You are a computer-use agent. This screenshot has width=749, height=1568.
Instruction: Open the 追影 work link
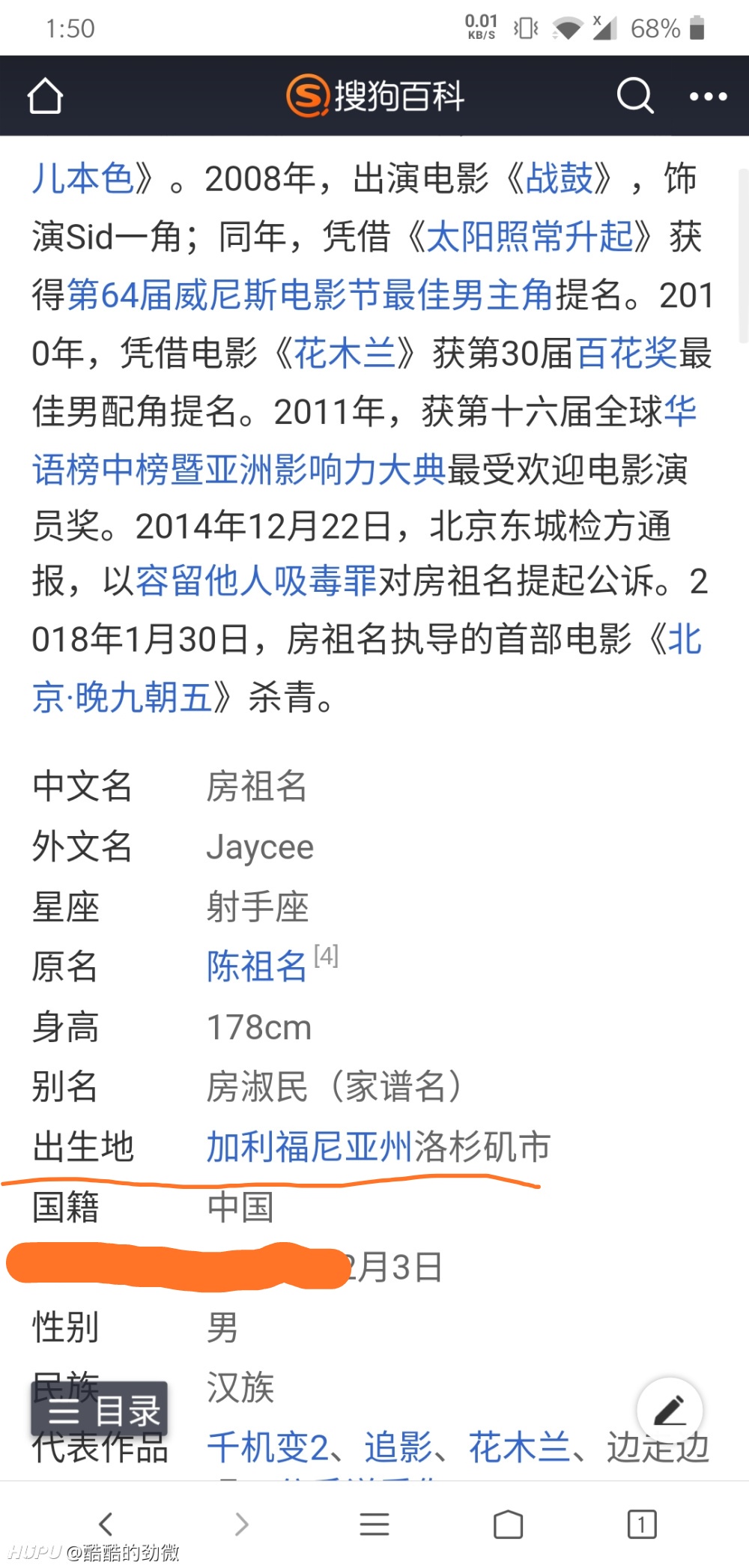click(x=398, y=1447)
